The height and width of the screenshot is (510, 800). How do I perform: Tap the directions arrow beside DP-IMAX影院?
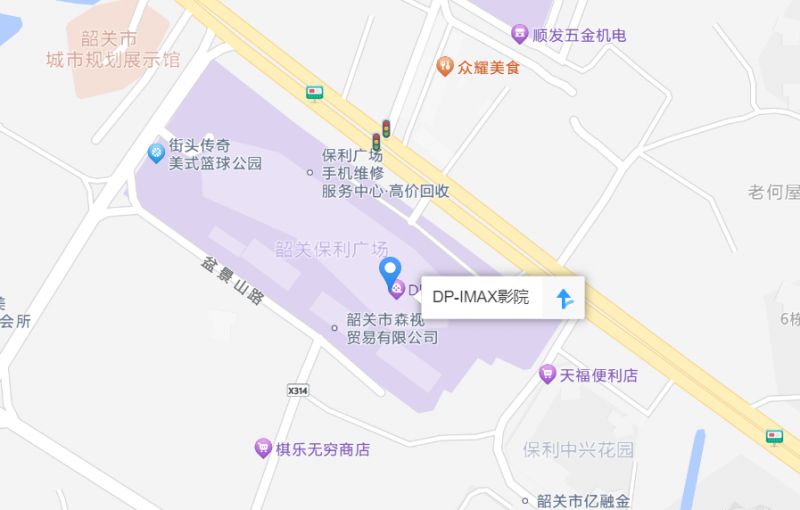click(x=564, y=297)
